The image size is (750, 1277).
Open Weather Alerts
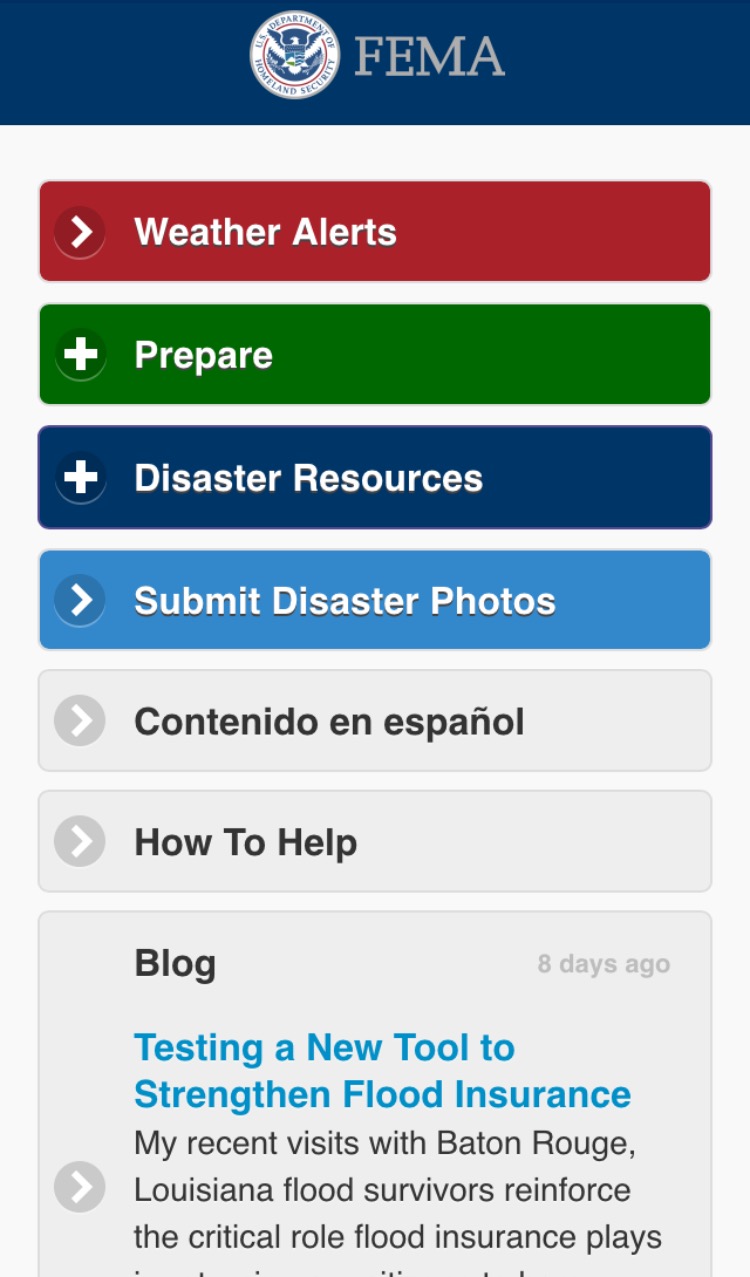(x=374, y=232)
